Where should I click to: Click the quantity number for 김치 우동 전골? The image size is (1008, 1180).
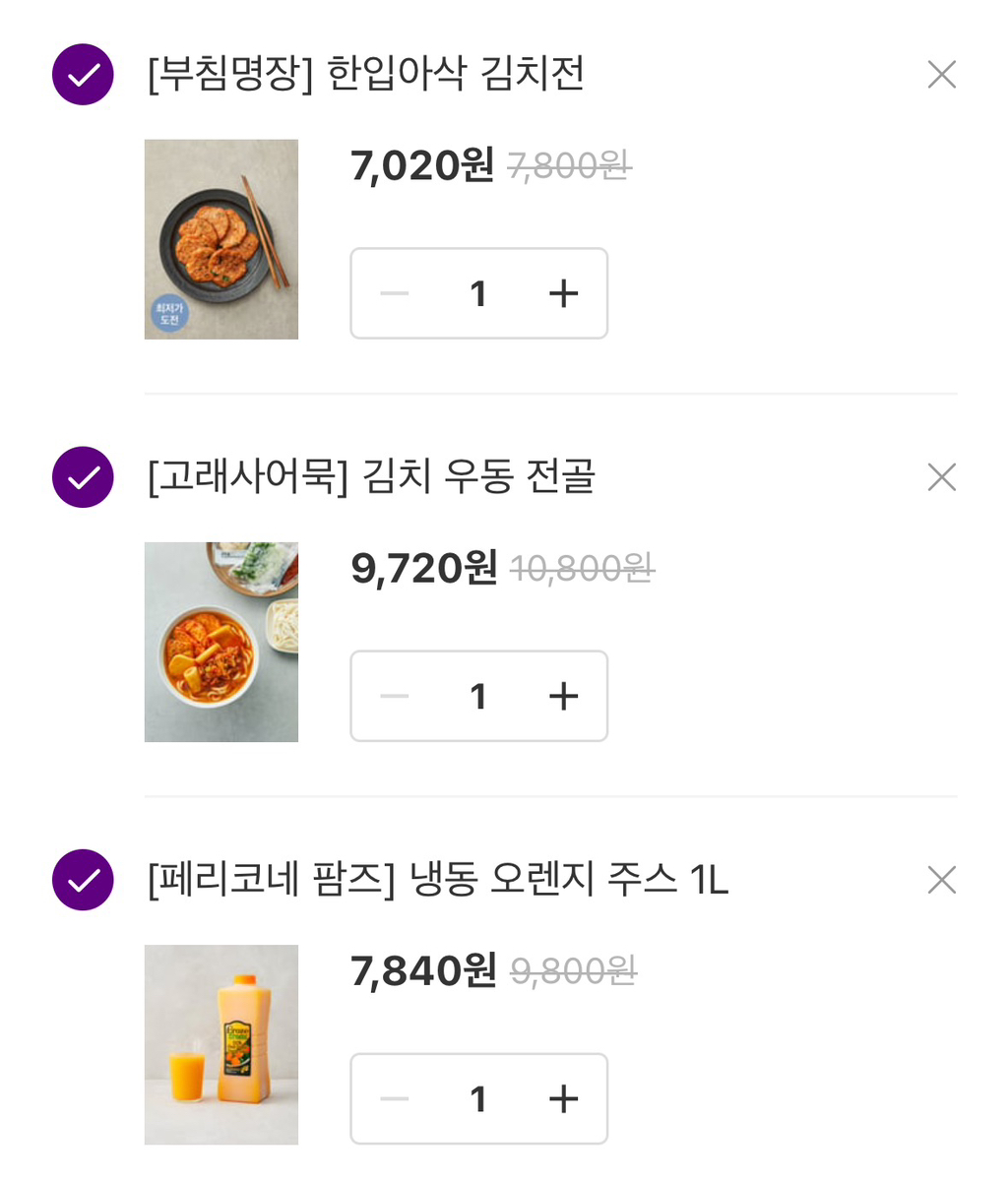pos(478,696)
